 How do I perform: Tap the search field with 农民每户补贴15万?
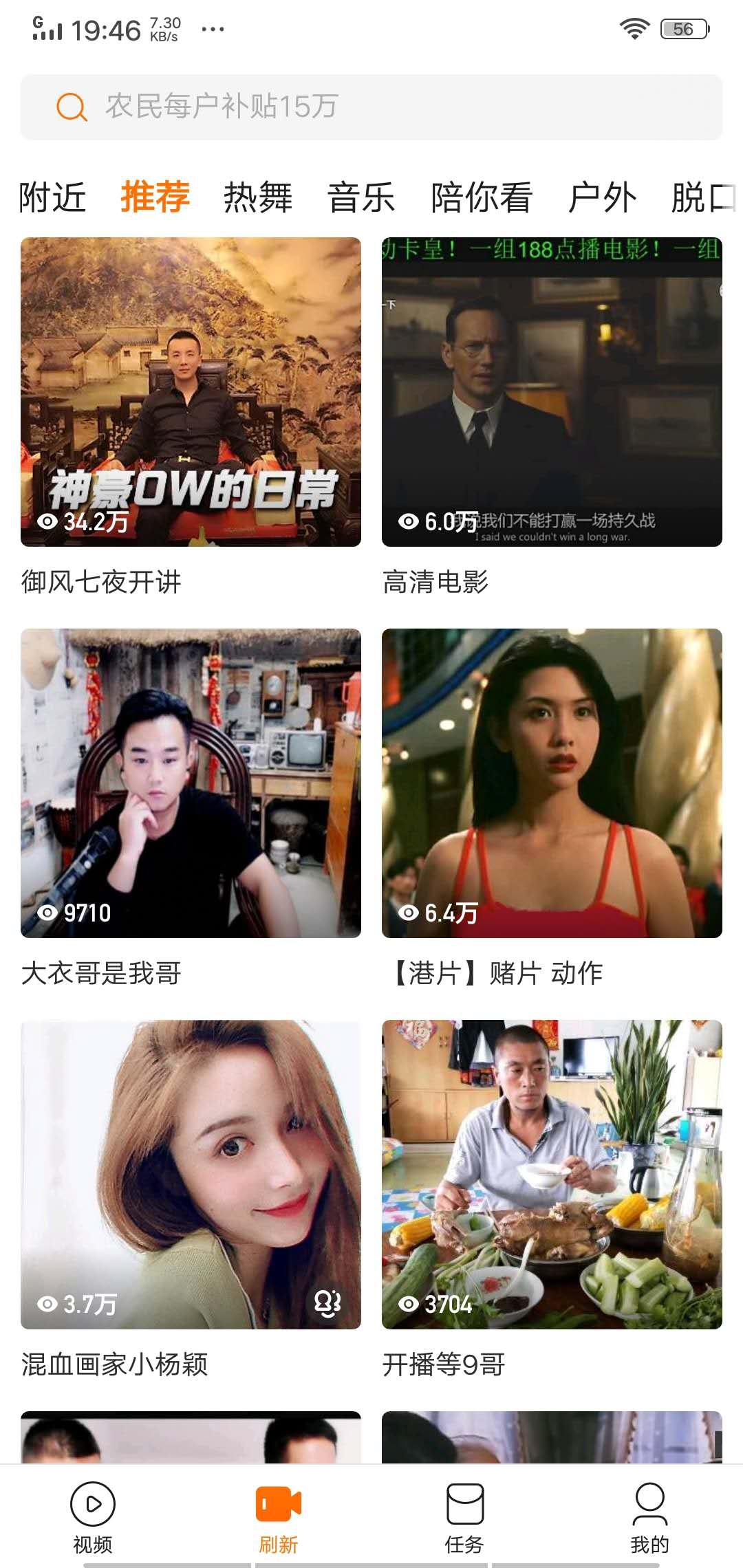371,107
